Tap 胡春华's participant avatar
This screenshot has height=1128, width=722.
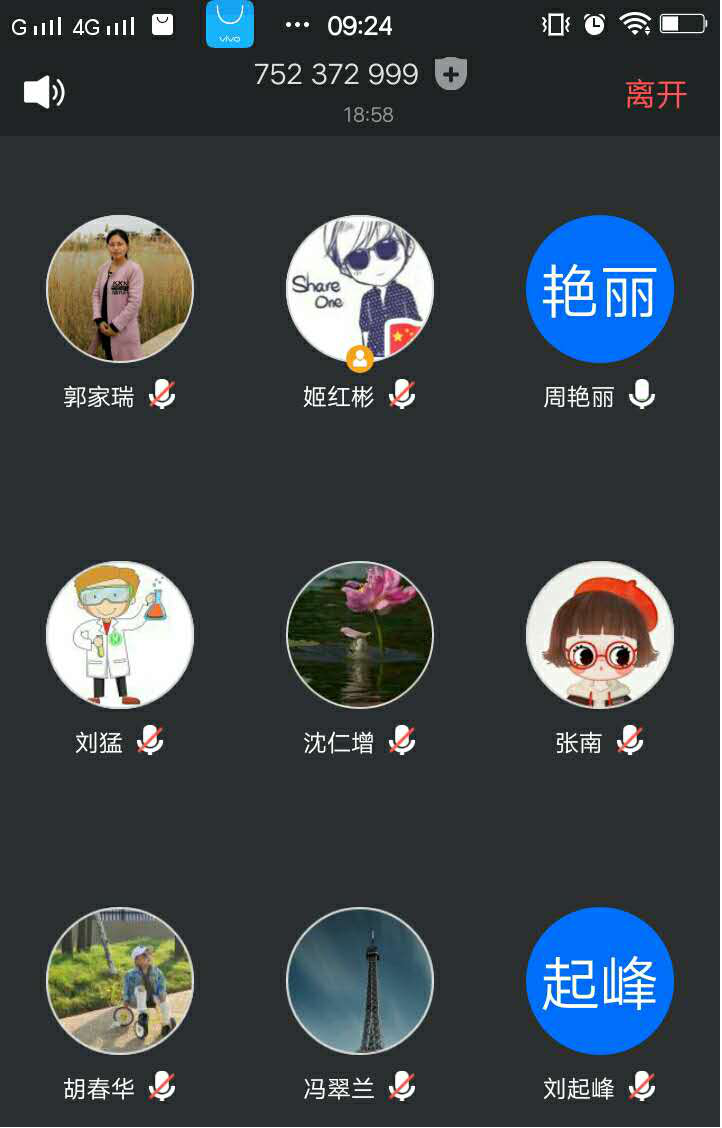(120, 981)
